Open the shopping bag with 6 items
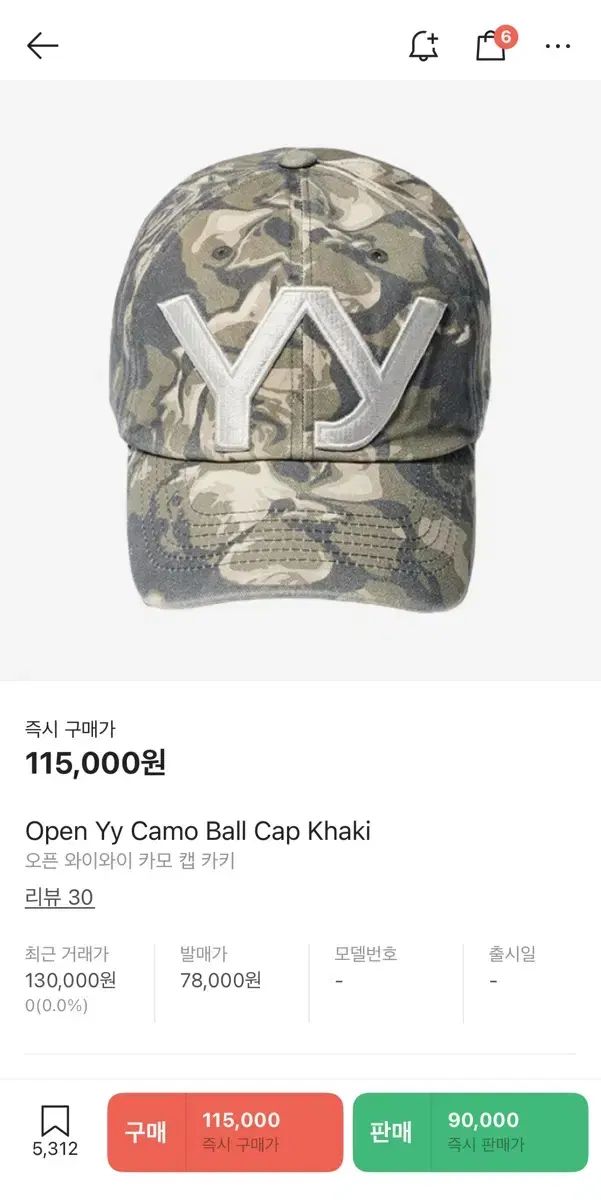This screenshot has width=601, height=1200. pos(491,45)
